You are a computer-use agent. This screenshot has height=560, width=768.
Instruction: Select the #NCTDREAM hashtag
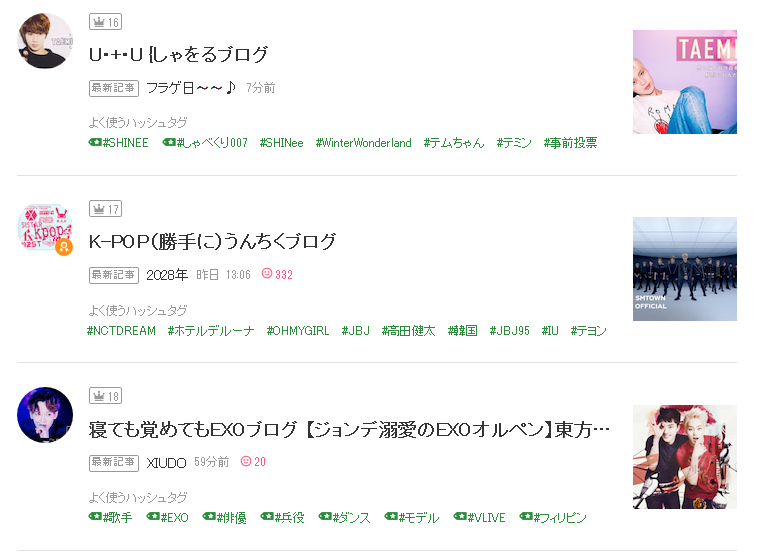[x=121, y=331]
